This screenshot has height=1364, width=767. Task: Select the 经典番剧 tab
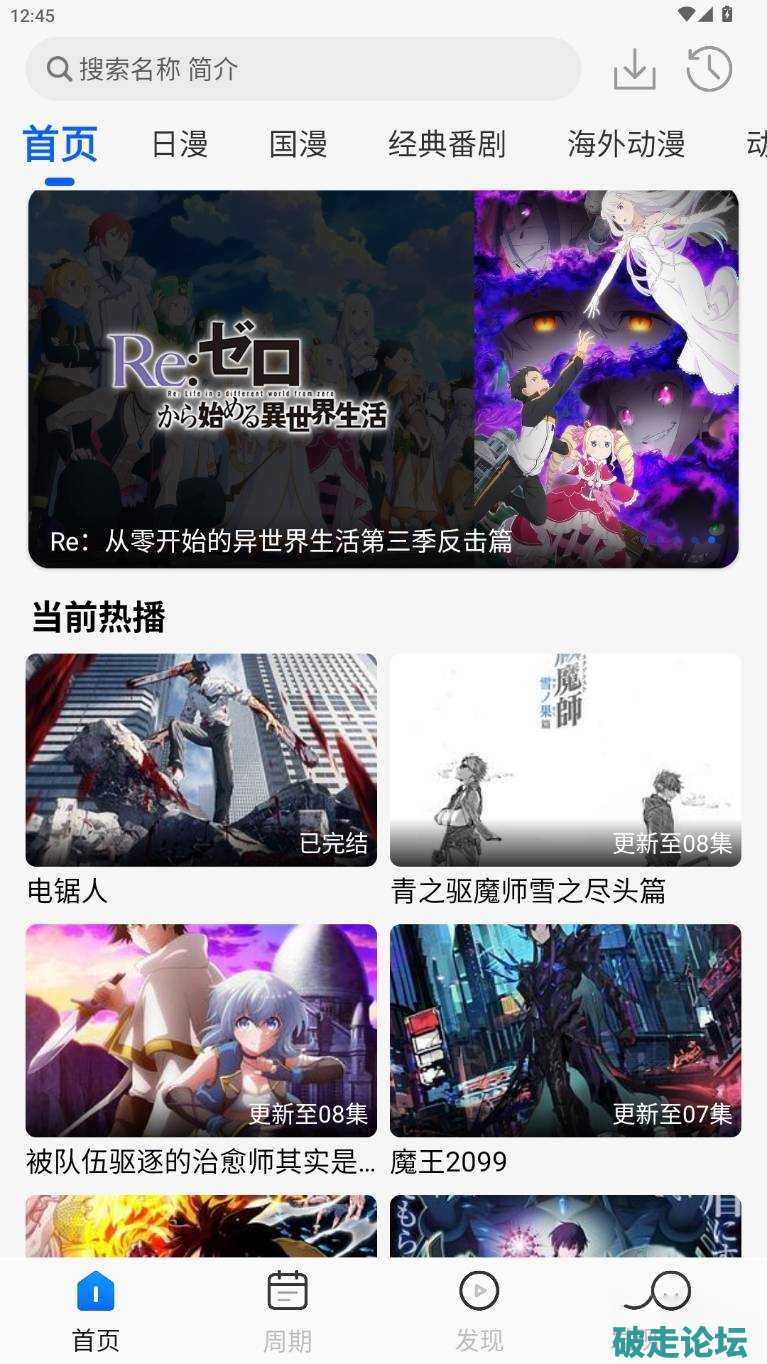pos(447,144)
